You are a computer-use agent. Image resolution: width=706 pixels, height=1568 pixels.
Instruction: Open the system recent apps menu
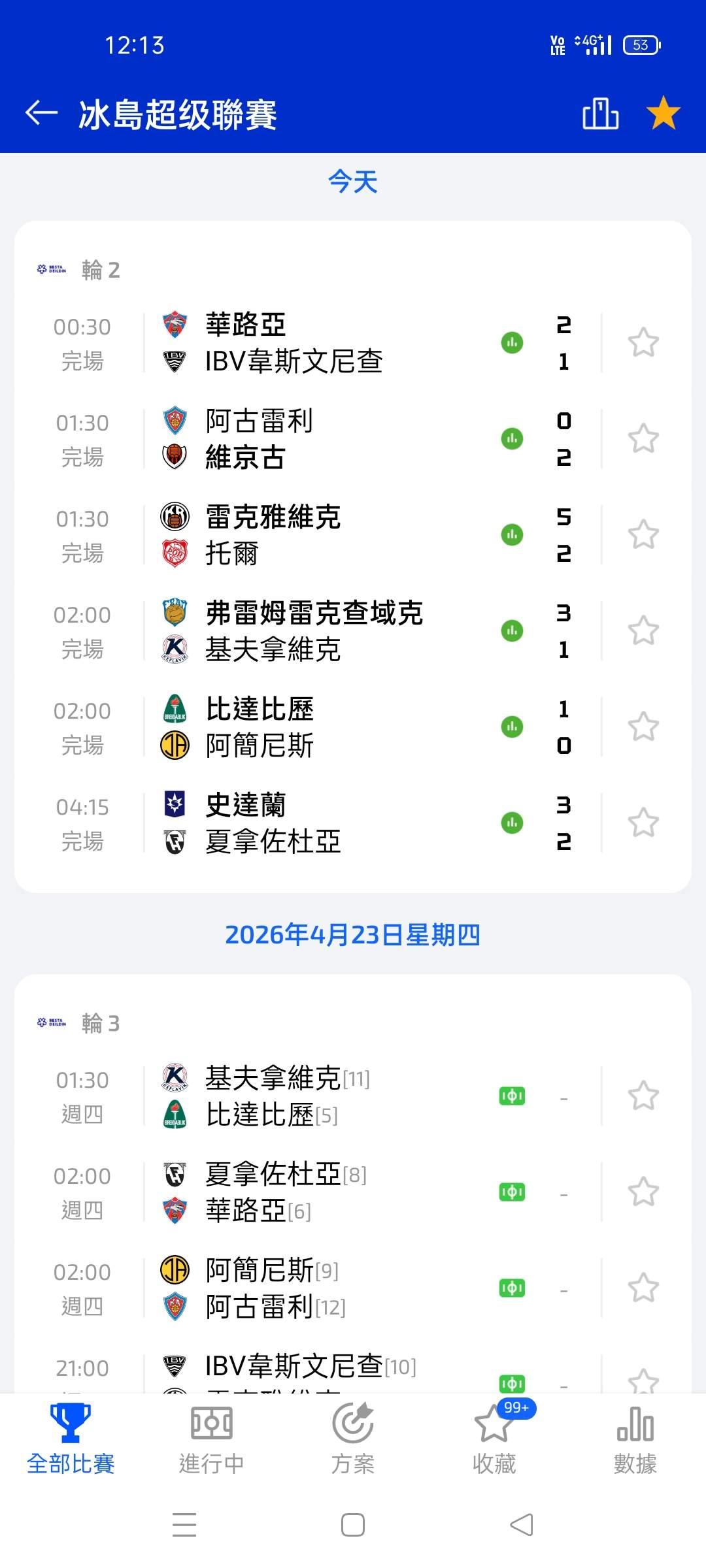tap(184, 1526)
